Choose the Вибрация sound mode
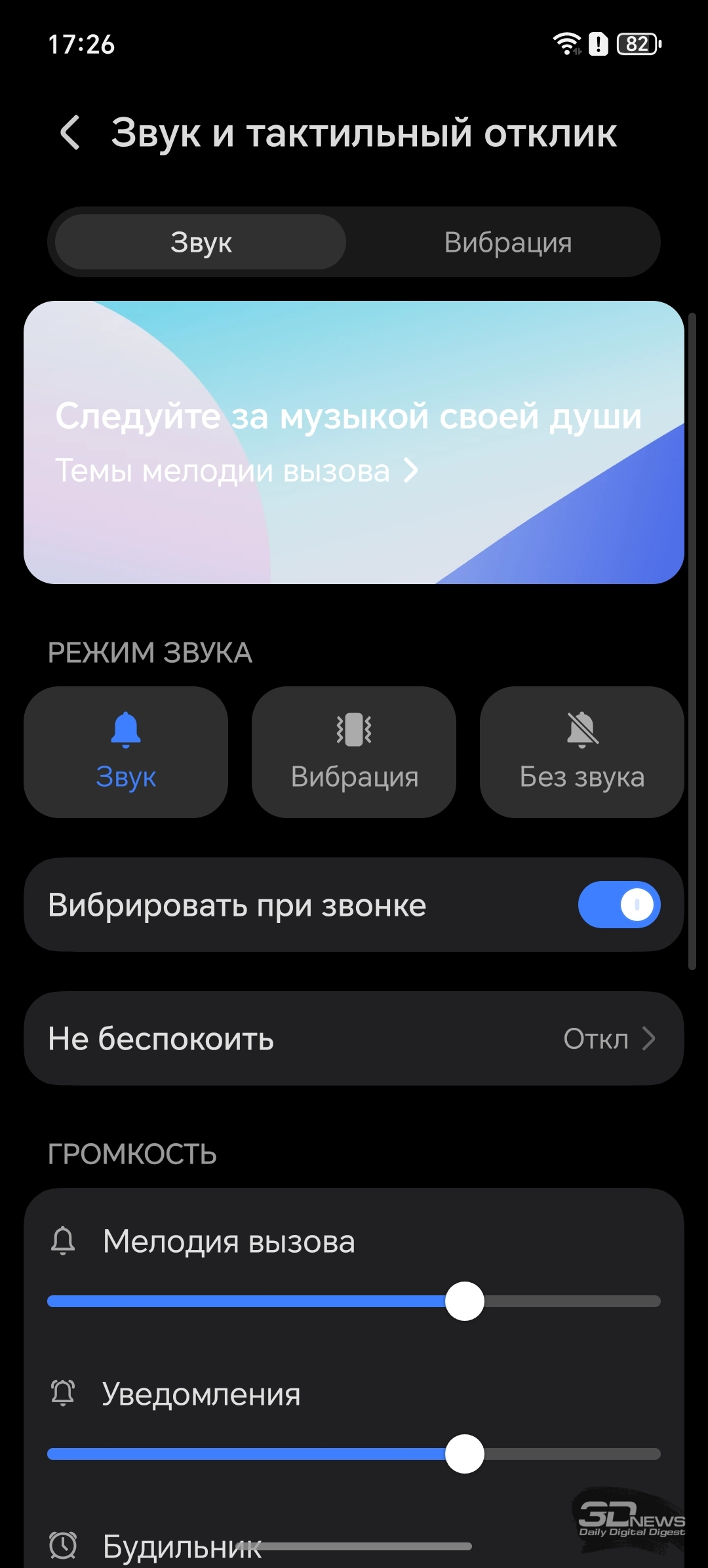 [x=354, y=752]
